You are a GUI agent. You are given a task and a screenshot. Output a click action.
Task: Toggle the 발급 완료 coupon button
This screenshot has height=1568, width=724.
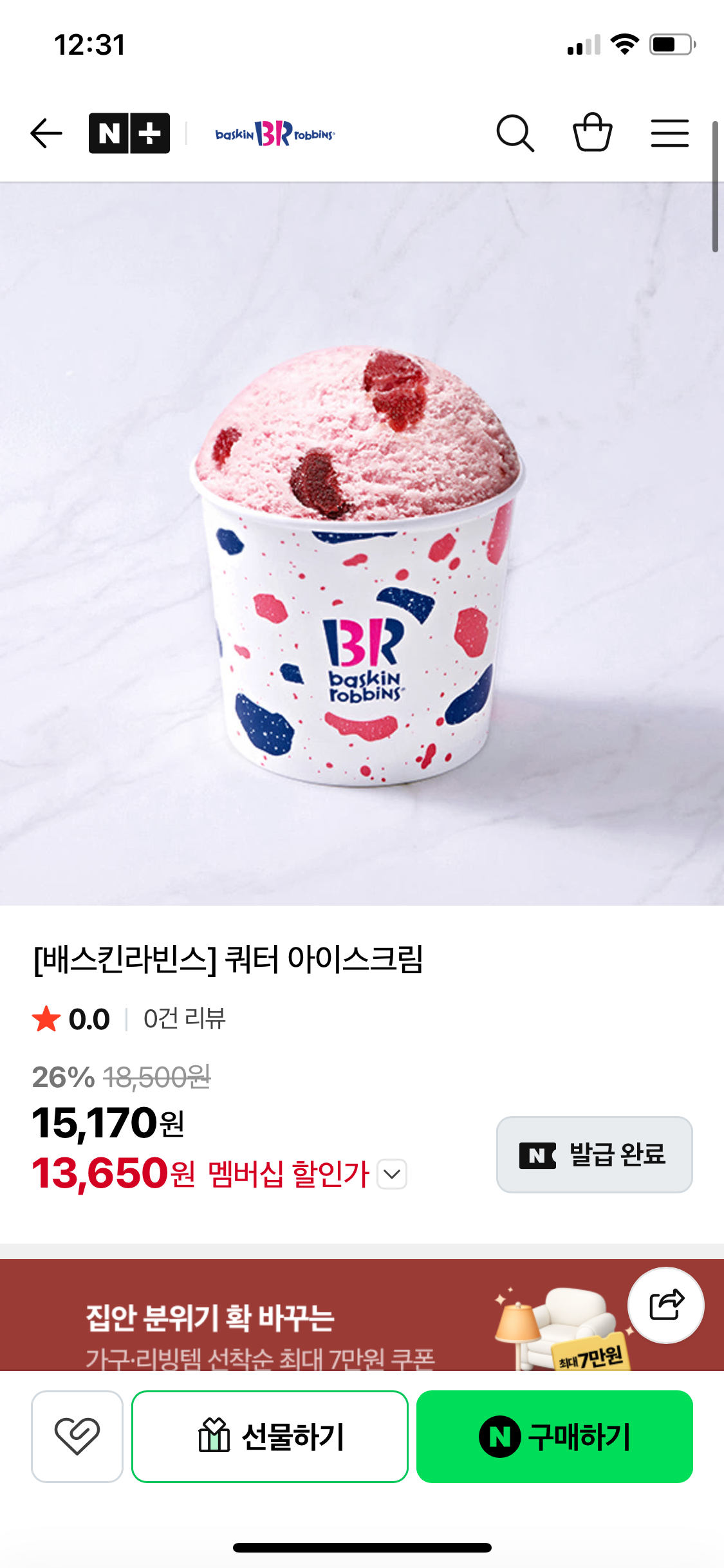(593, 1154)
